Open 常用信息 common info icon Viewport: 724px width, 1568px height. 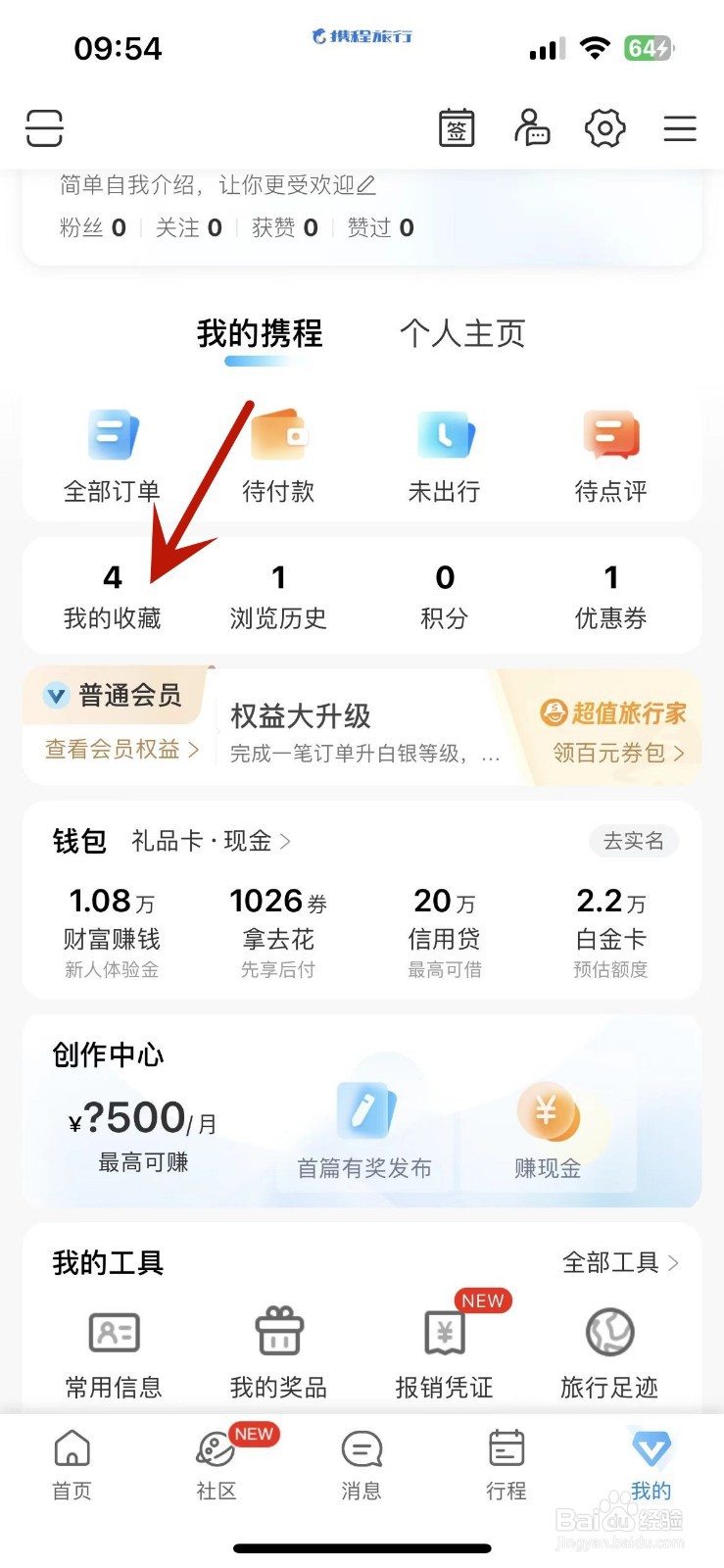click(113, 1333)
